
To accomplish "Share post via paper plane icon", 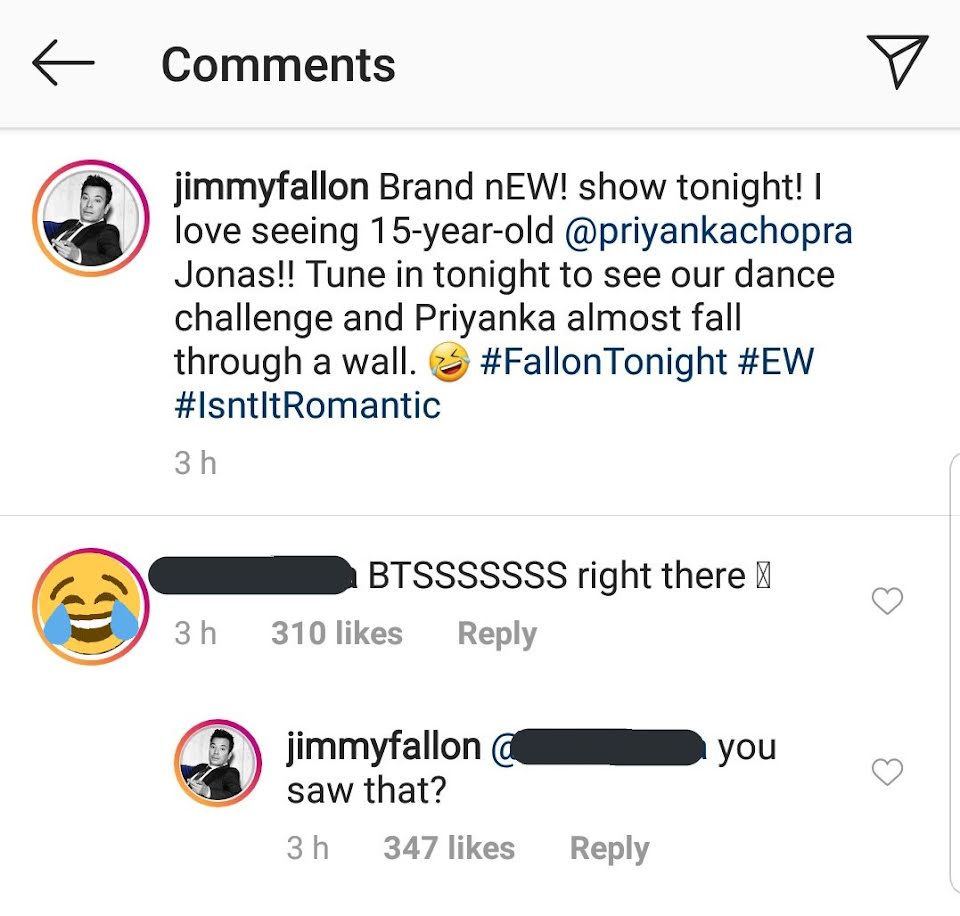I will point(897,61).
